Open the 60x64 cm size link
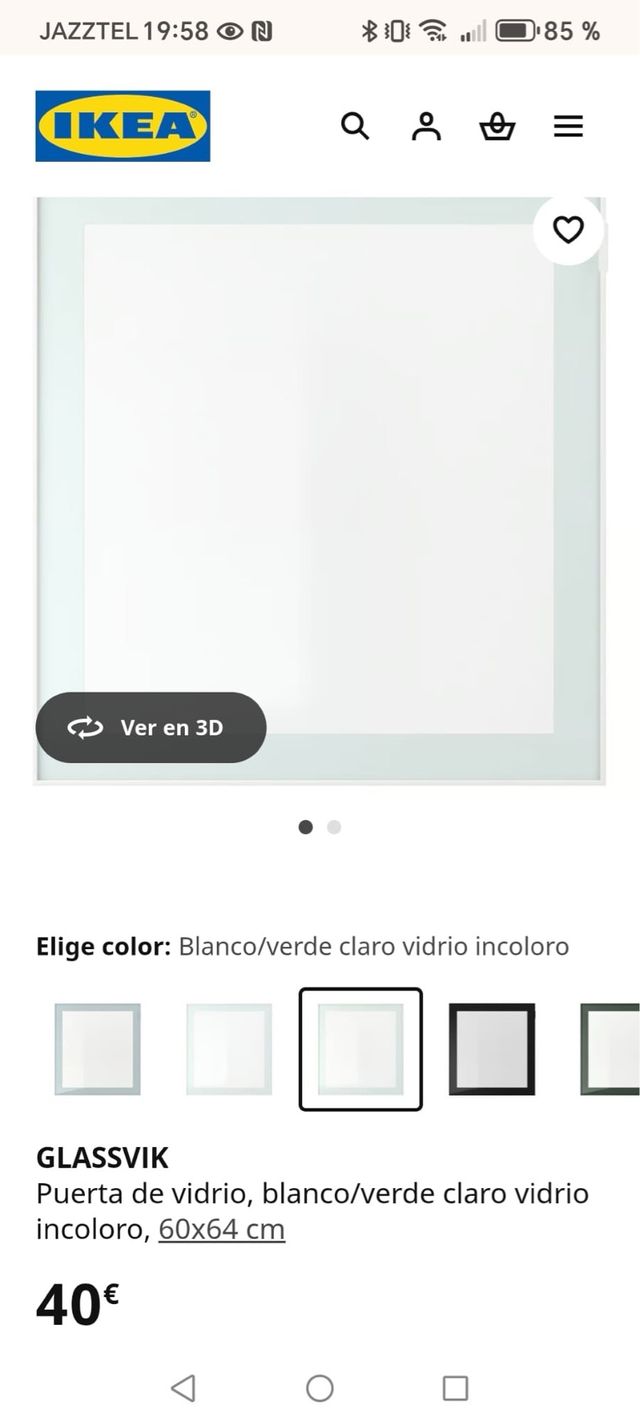 [x=221, y=1228]
